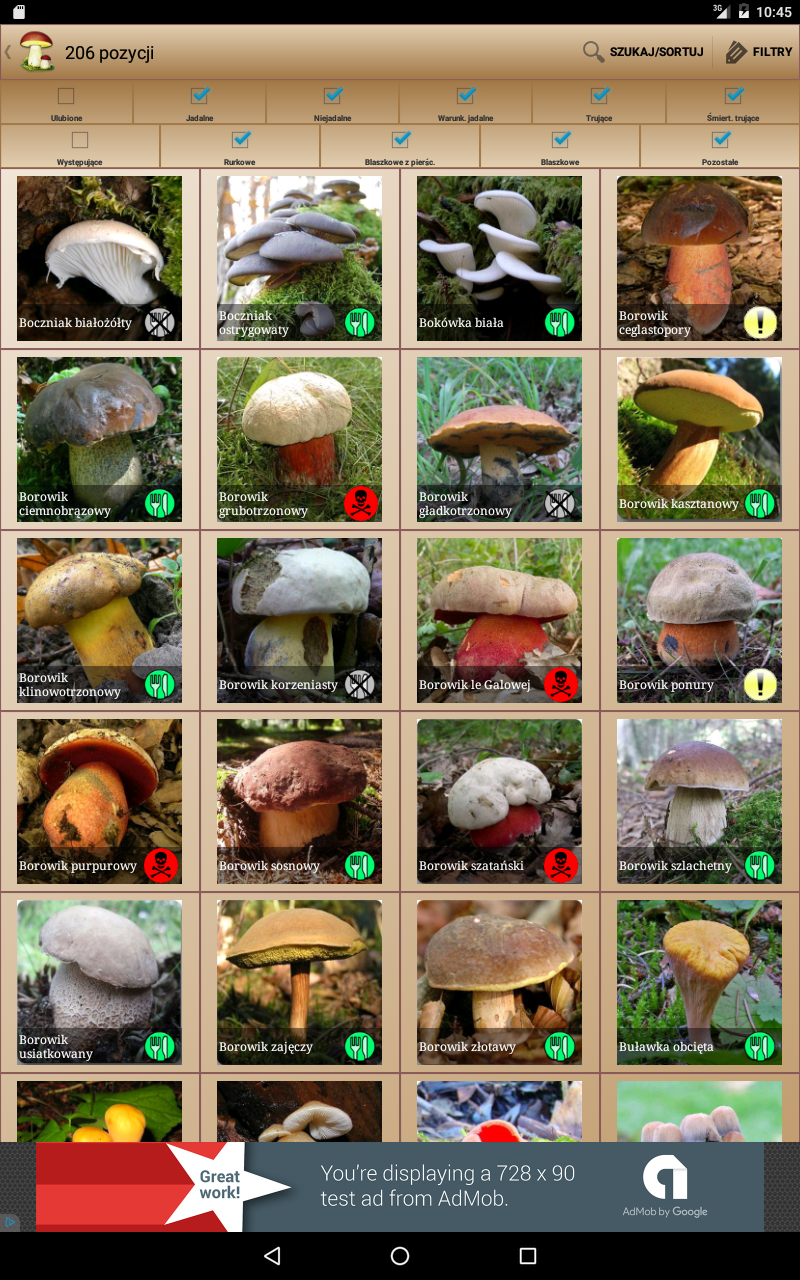Open Boczniak białożółty mushroom card
Viewport: 800px width, 1280px height.
[x=100, y=258]
